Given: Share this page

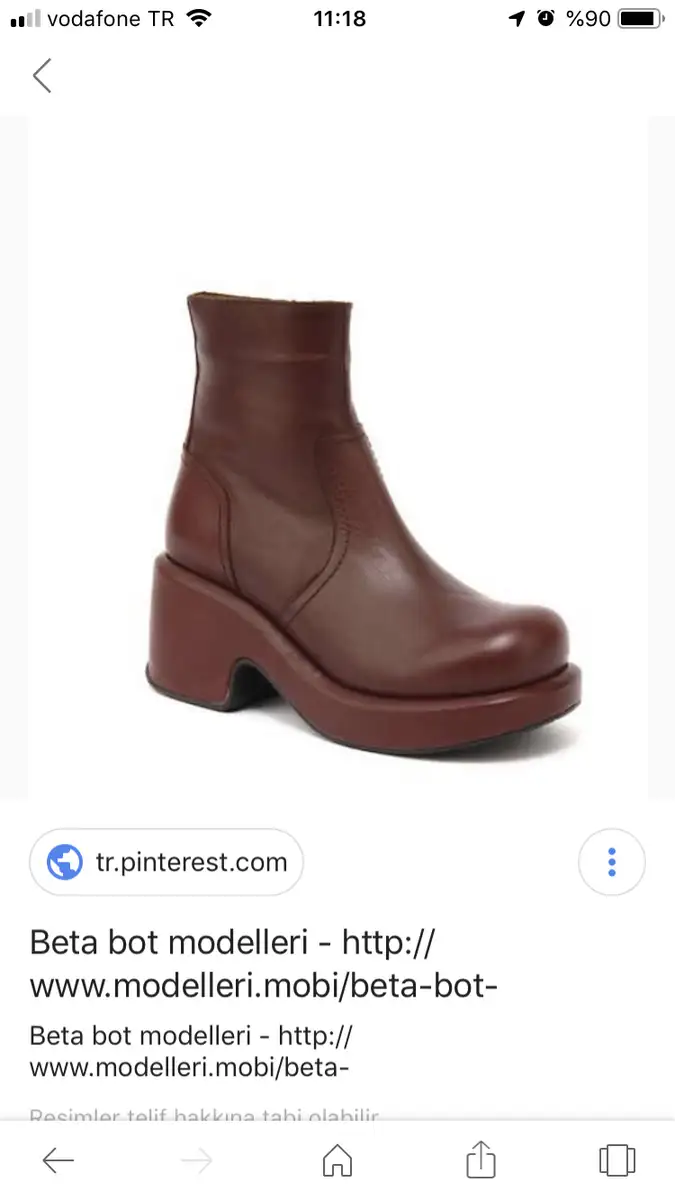Looking at the screenshot, I should (481, 1160).
